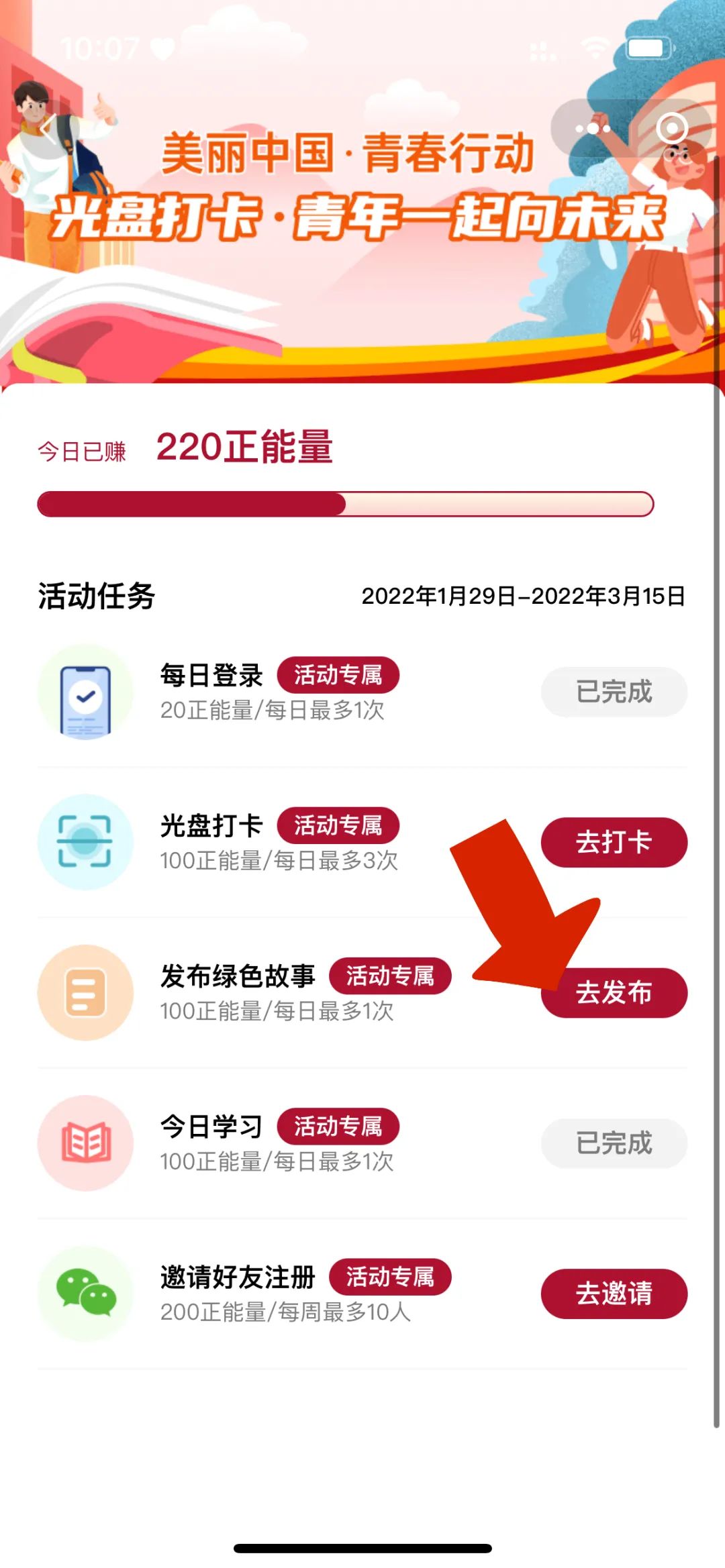Tap the activity date range 2022年1月29日-2022年3月15日

click(x=522, y=596)
